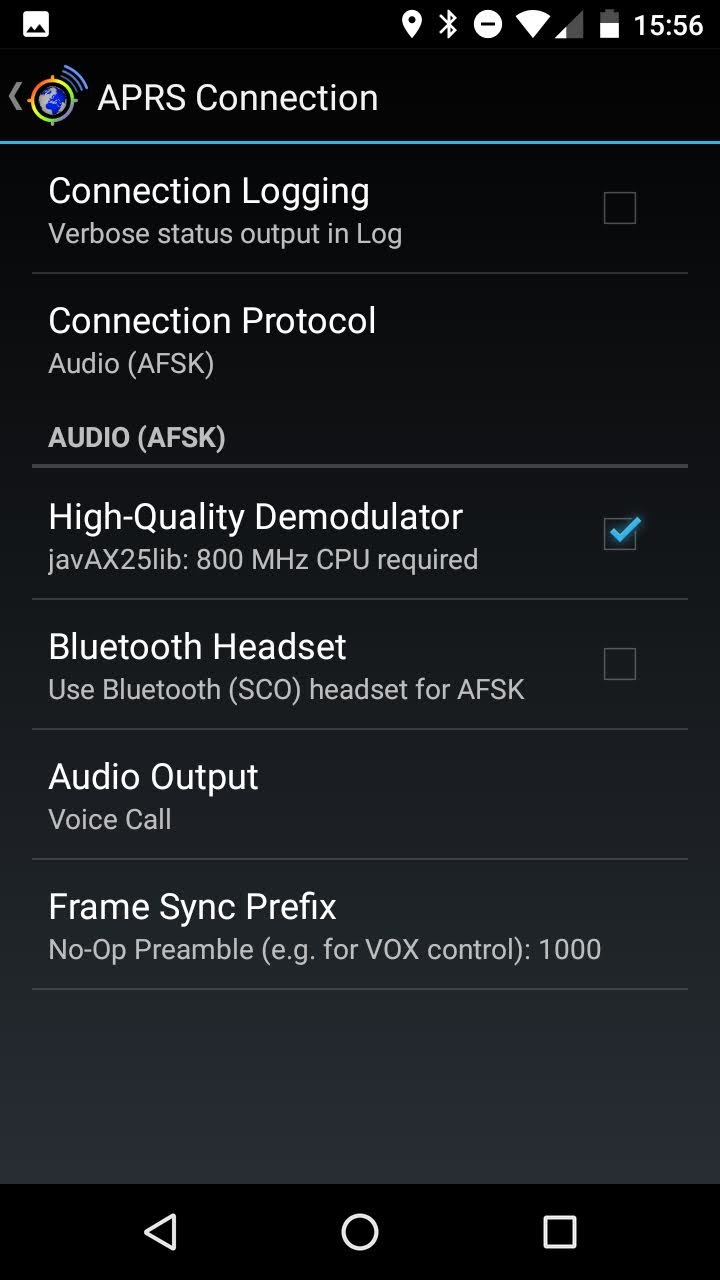
Task: Tap the back arrow beside the app icon
Action: [x=14, y=95]
